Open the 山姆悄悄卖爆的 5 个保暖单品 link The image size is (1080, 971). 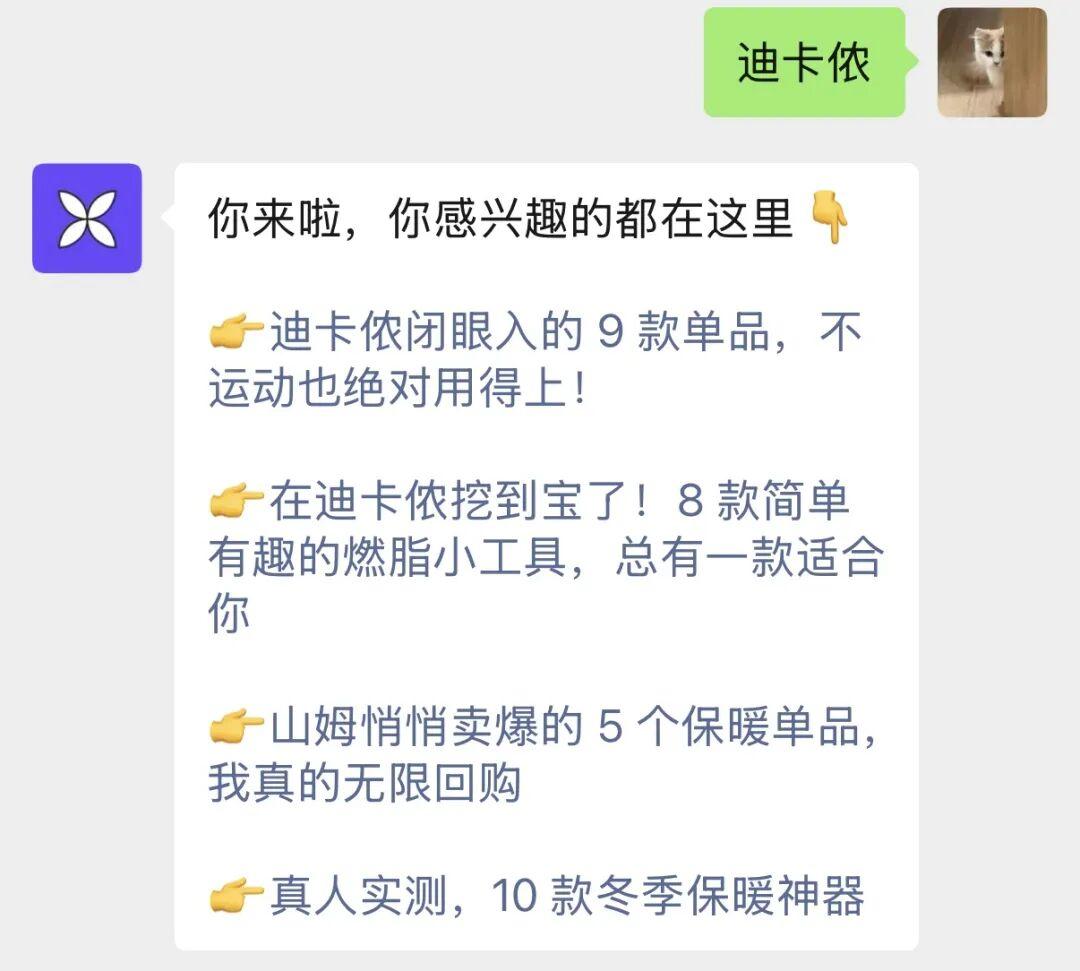tap(545, 730)
